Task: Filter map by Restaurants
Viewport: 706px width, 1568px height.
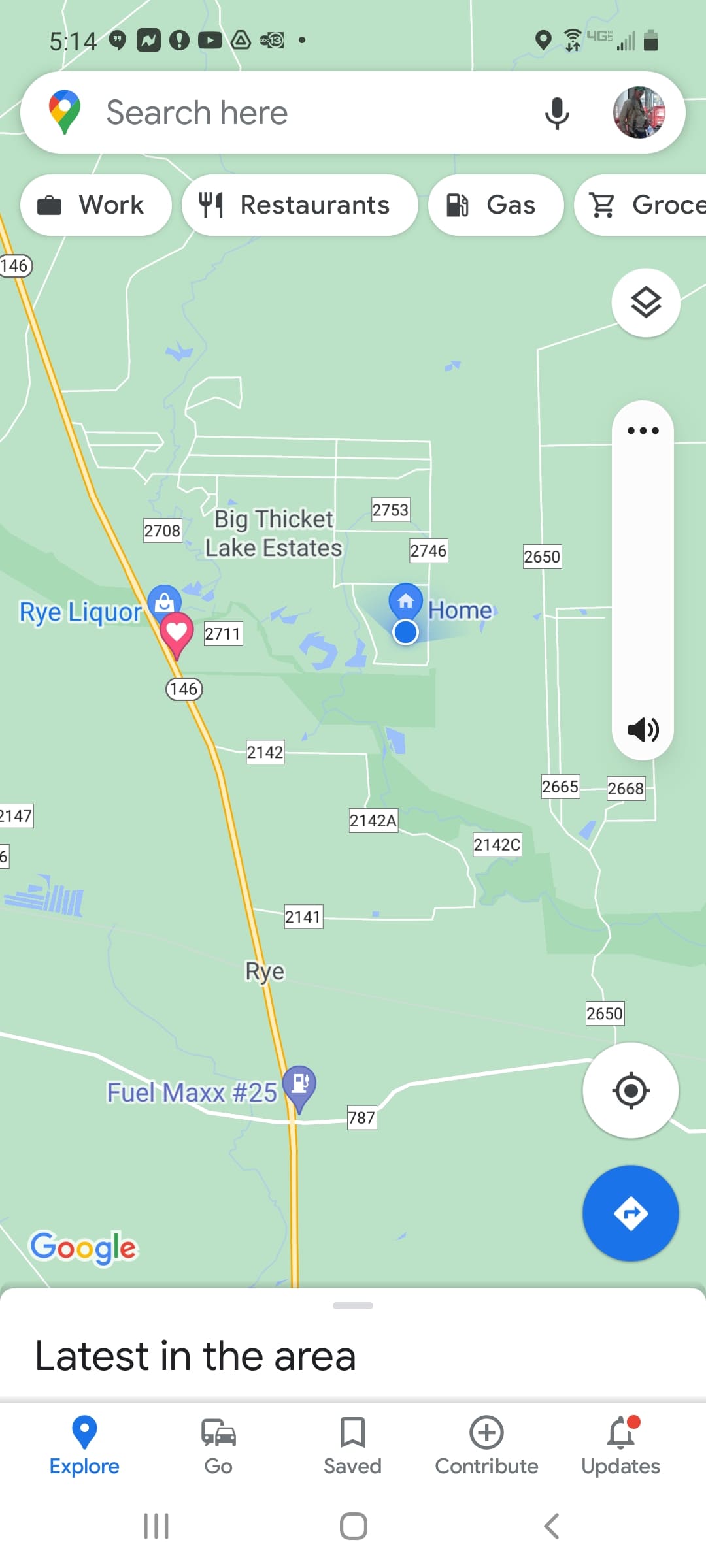Action: tap(299, 205)
